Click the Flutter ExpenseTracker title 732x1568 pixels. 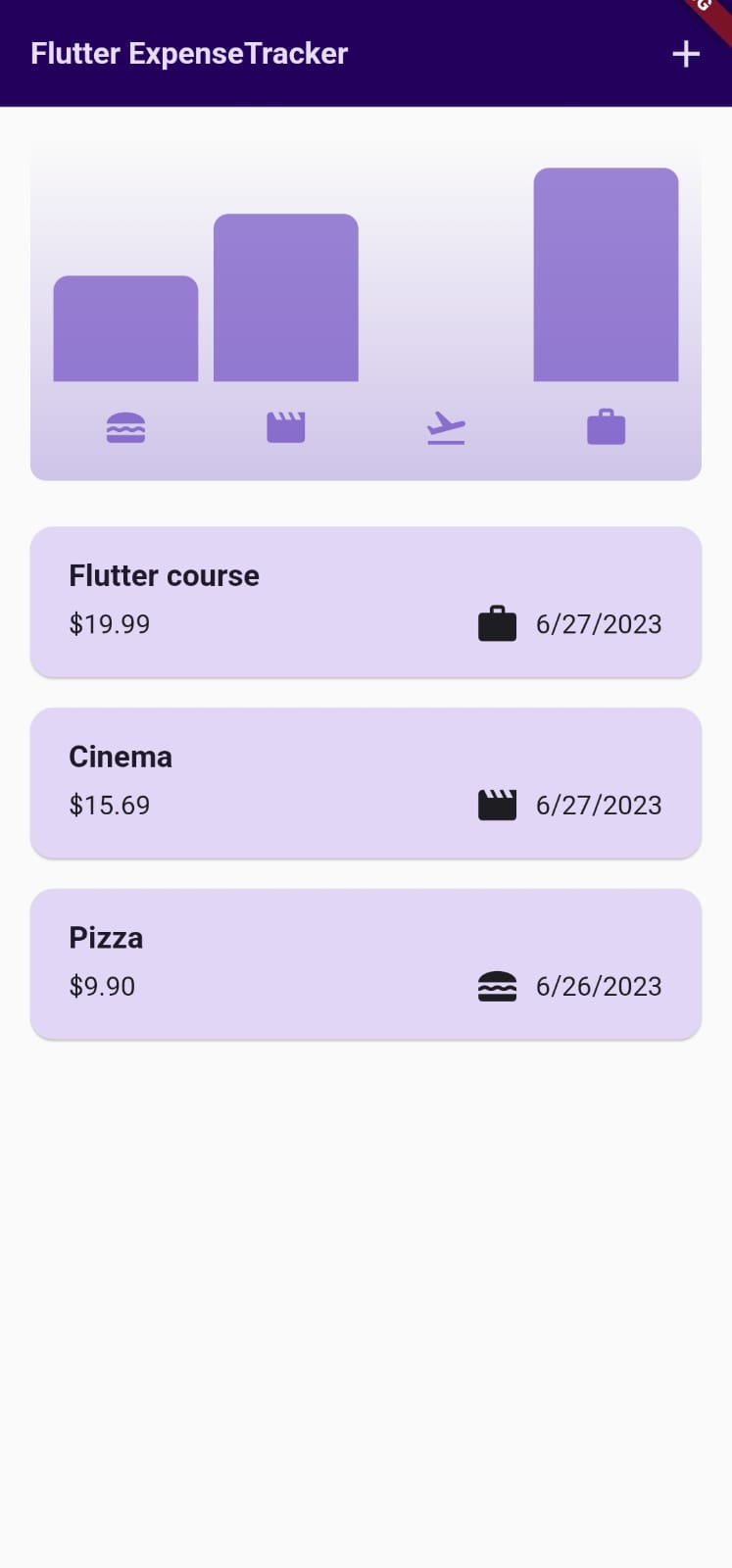(x=188, y=54)
